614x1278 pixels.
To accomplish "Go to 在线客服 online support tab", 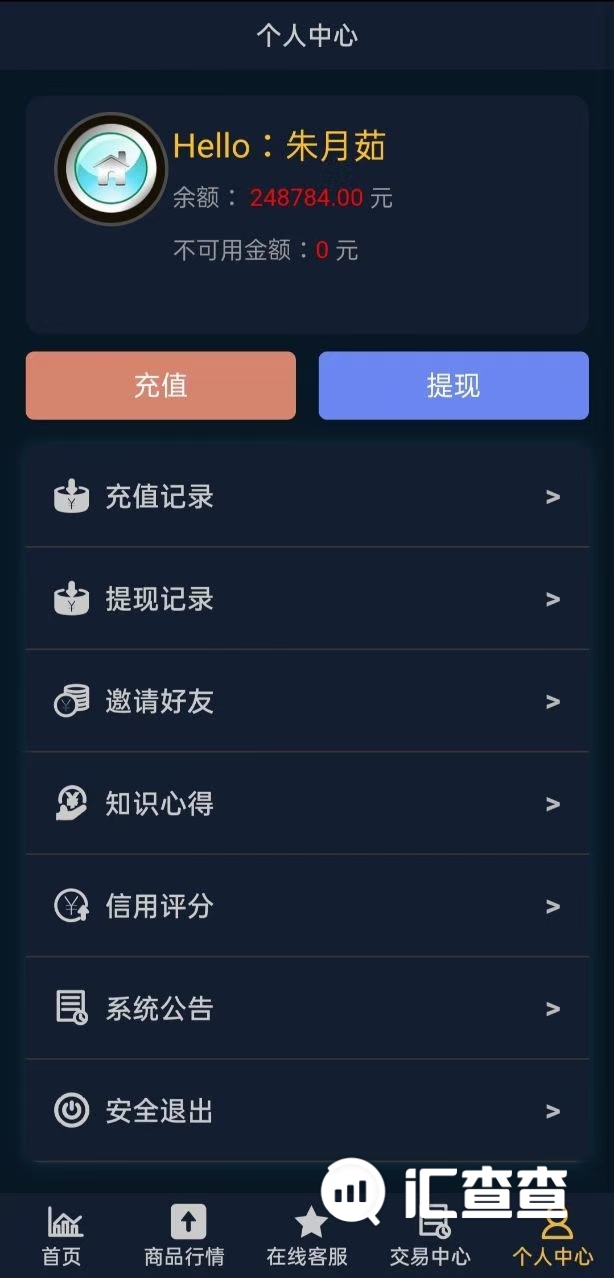I will tap(308, 1236).
